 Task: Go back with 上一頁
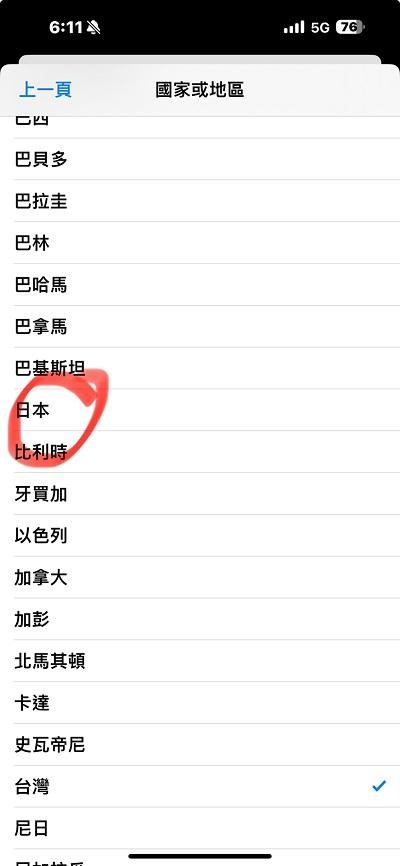tap(45, 89)
